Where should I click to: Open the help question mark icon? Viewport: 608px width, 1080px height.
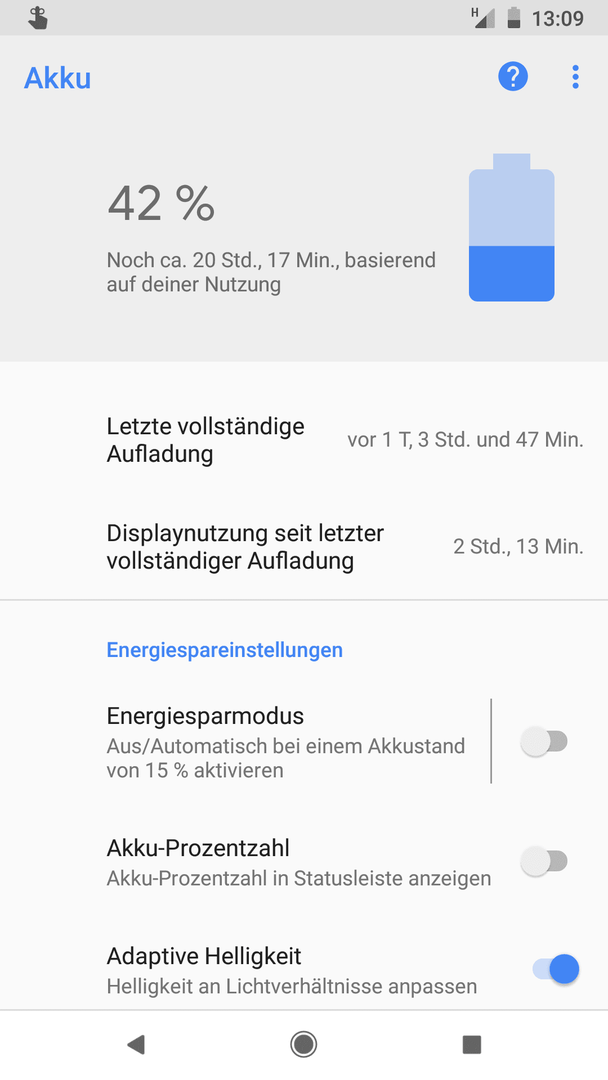513,76
